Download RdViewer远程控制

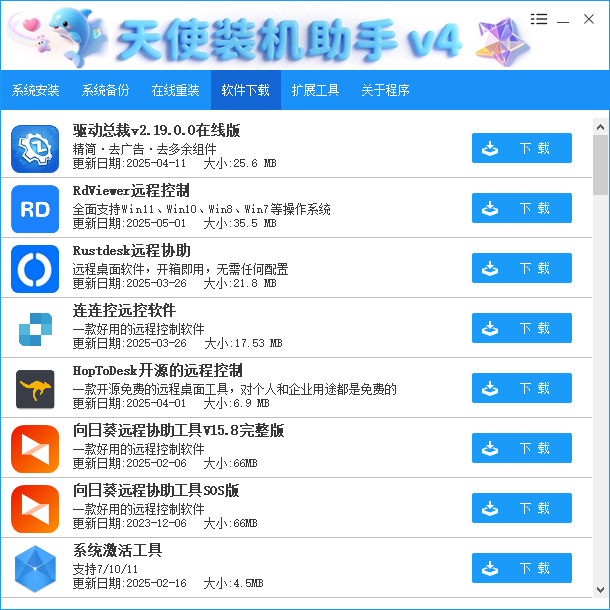521,208
